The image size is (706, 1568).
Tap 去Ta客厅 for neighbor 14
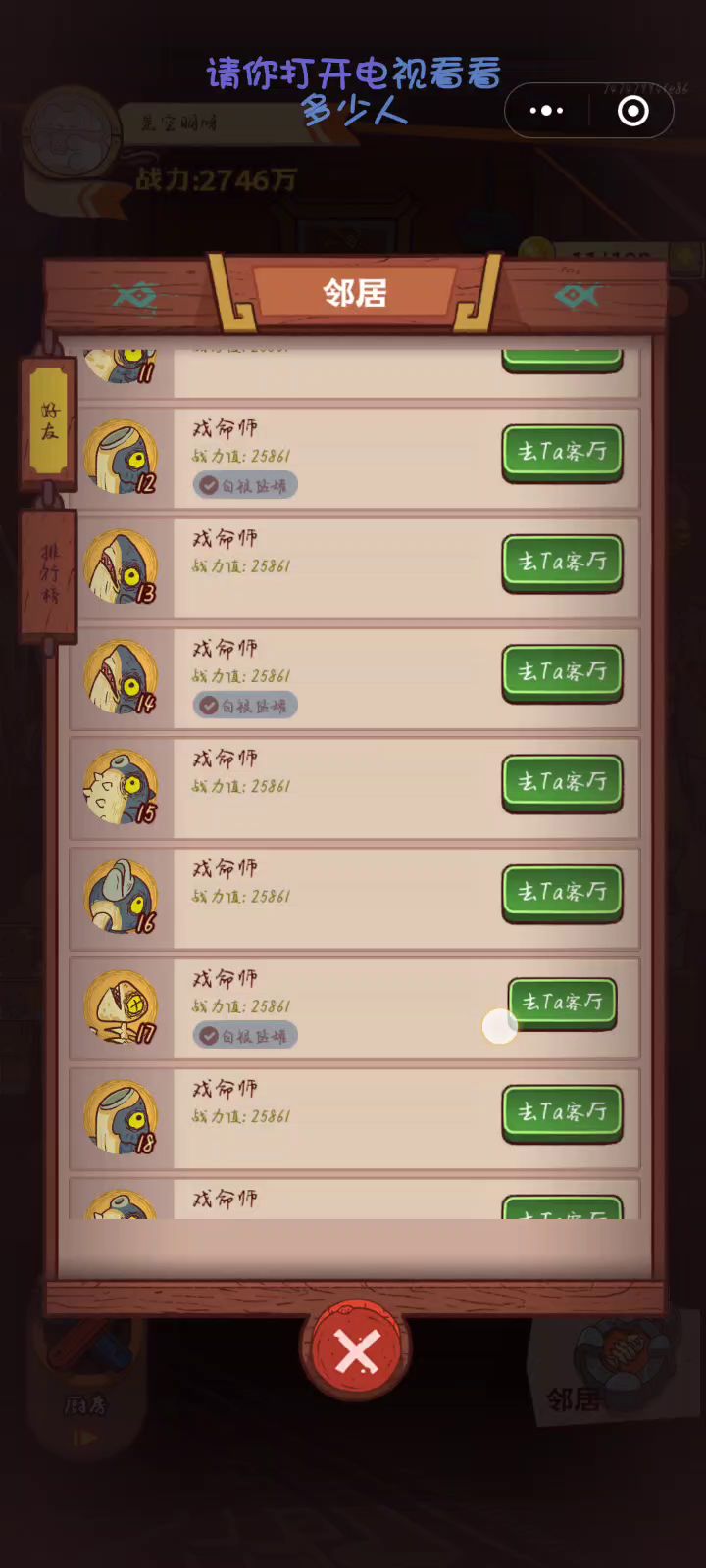point(562,671)
